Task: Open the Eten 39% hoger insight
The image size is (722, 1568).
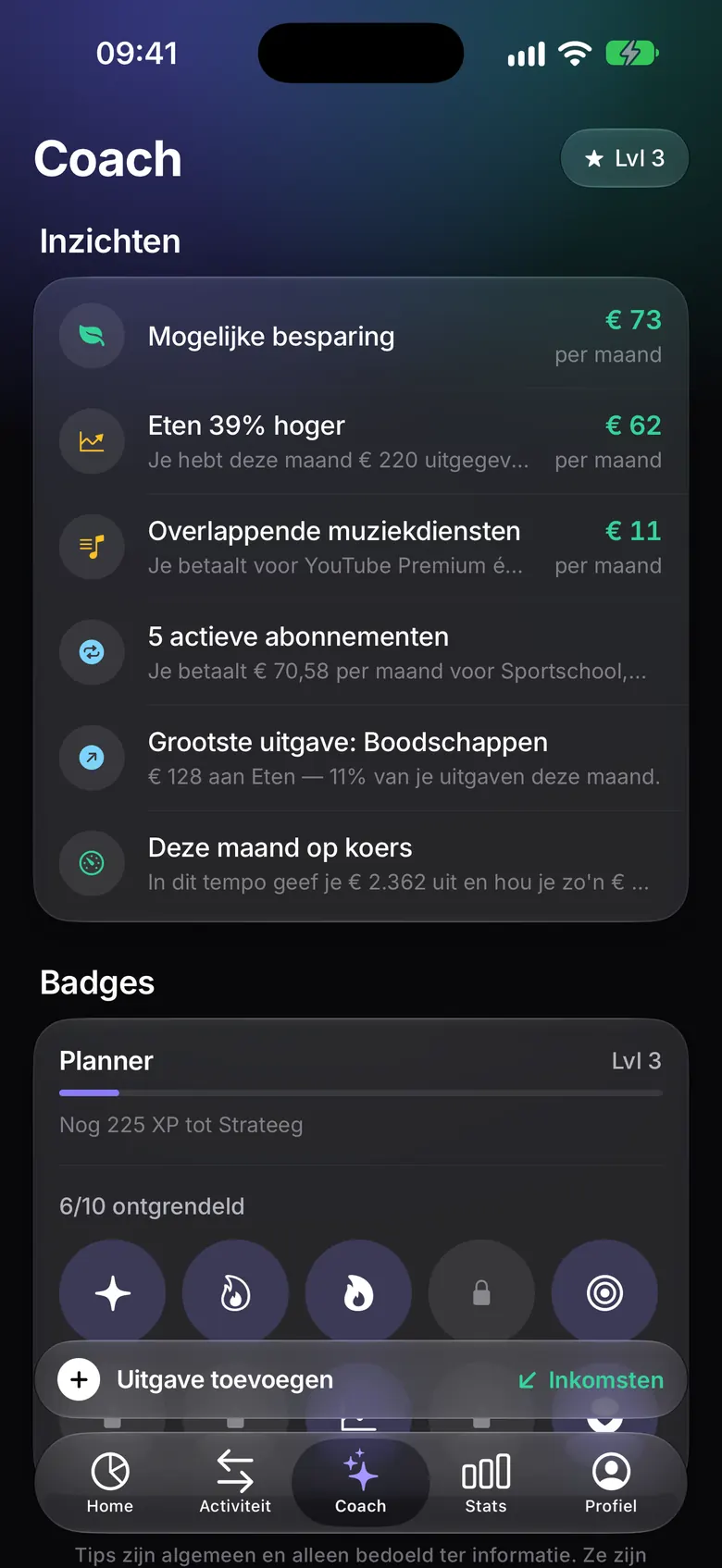Action: tap(361, 441)
